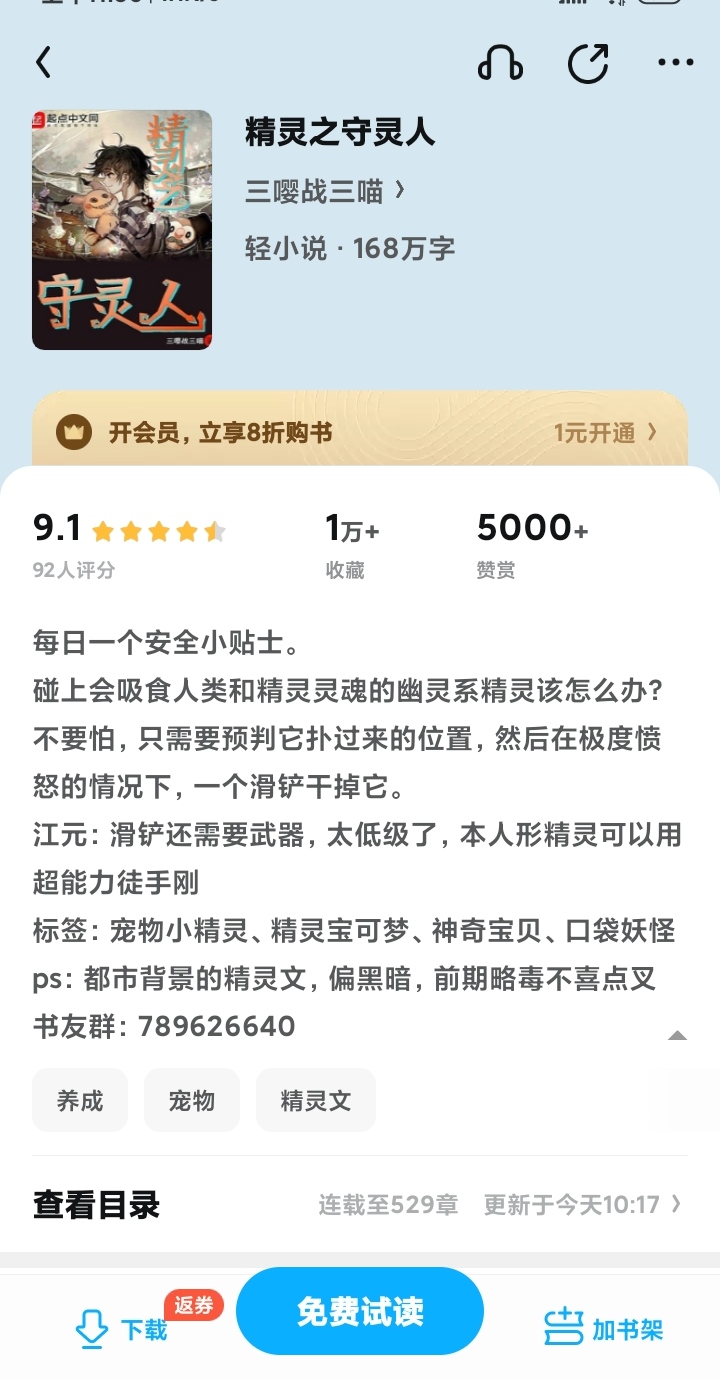Open the 1元开通 membership banner
The width and height of the screenshot is (720, 1380).
point(360,432)
